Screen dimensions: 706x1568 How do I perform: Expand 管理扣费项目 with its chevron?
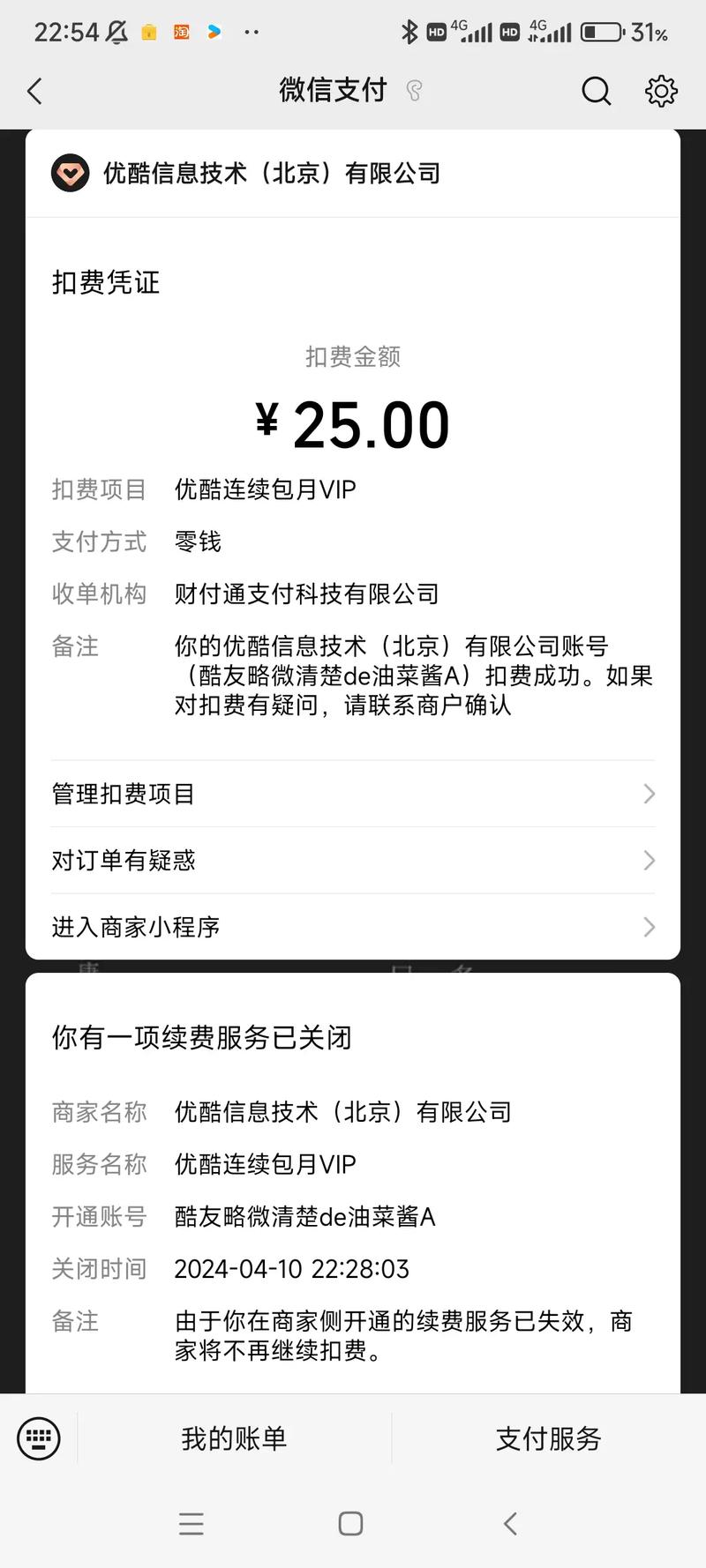coord(650,794)
